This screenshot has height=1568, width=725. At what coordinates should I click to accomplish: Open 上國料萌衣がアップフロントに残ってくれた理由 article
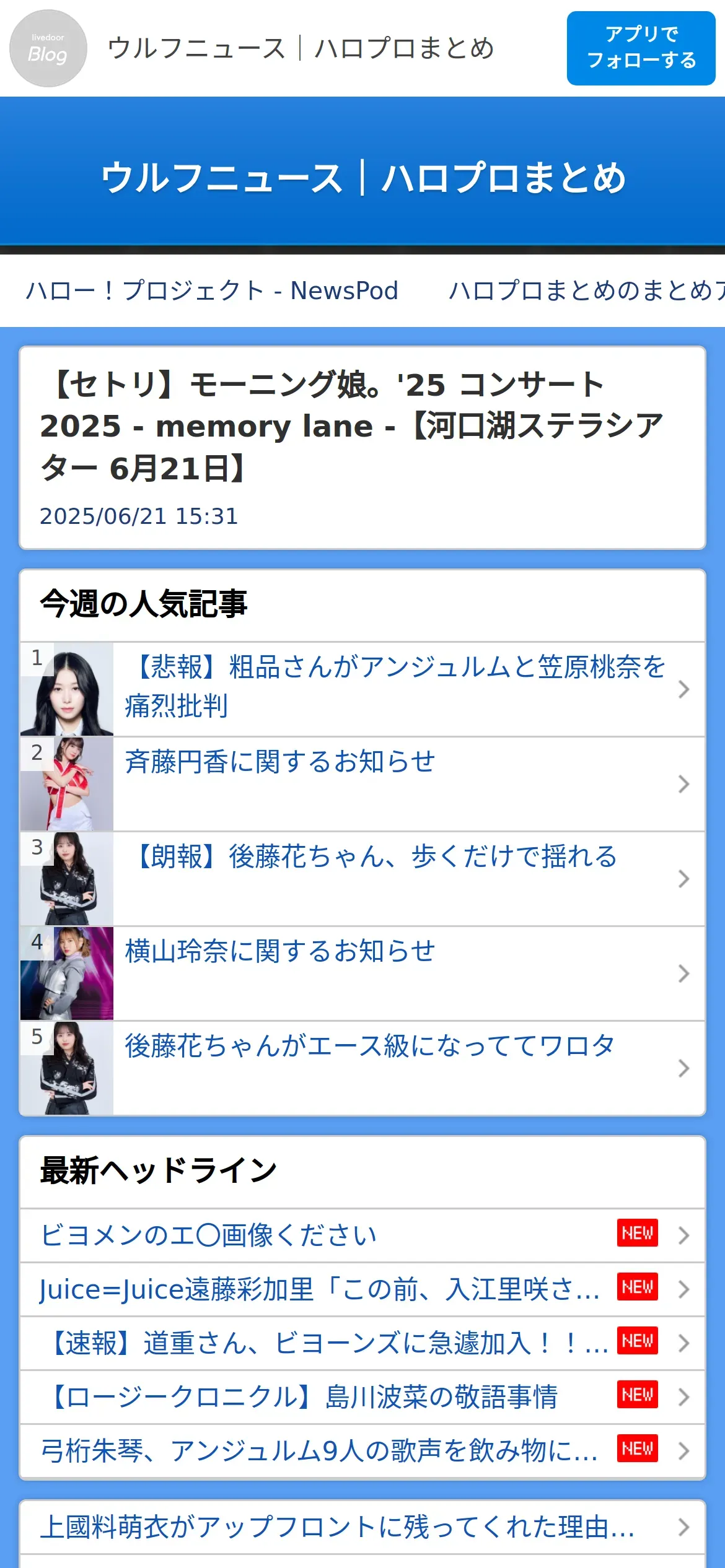pyautogui.click(x=338, y=1527)
